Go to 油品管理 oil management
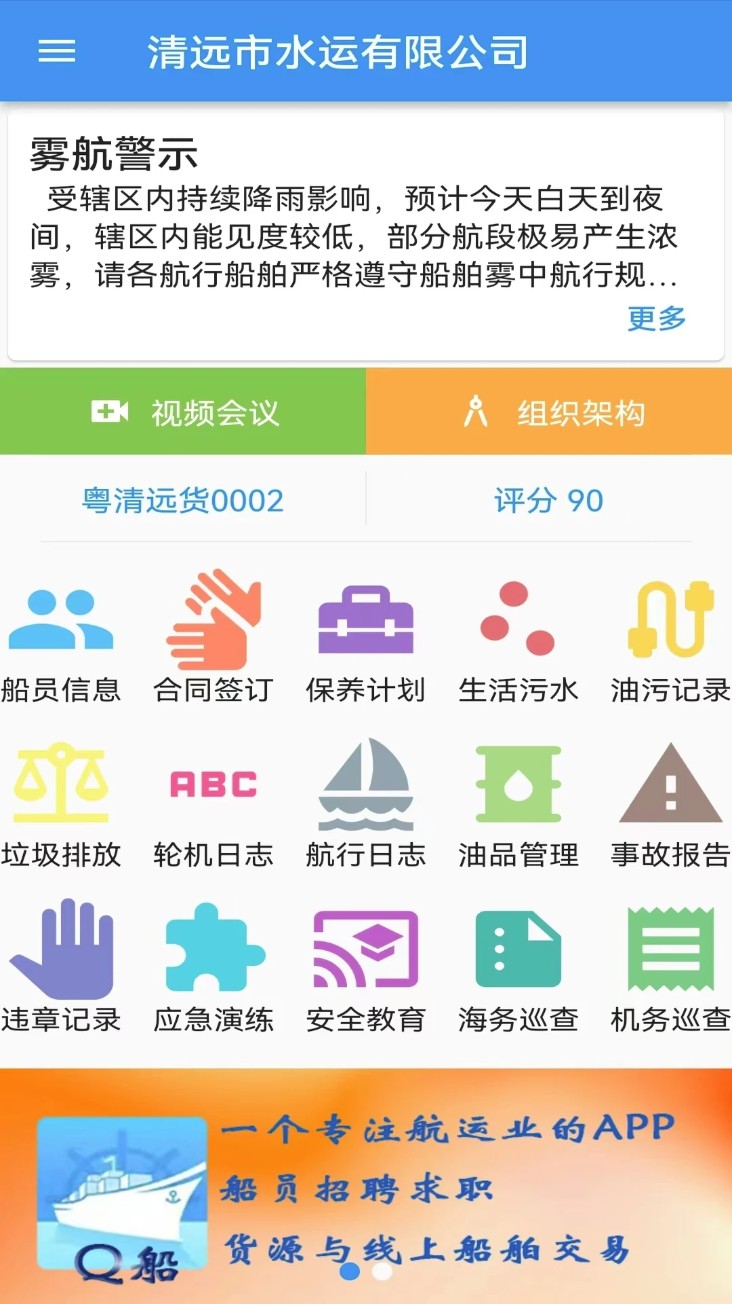 [518, 806]
